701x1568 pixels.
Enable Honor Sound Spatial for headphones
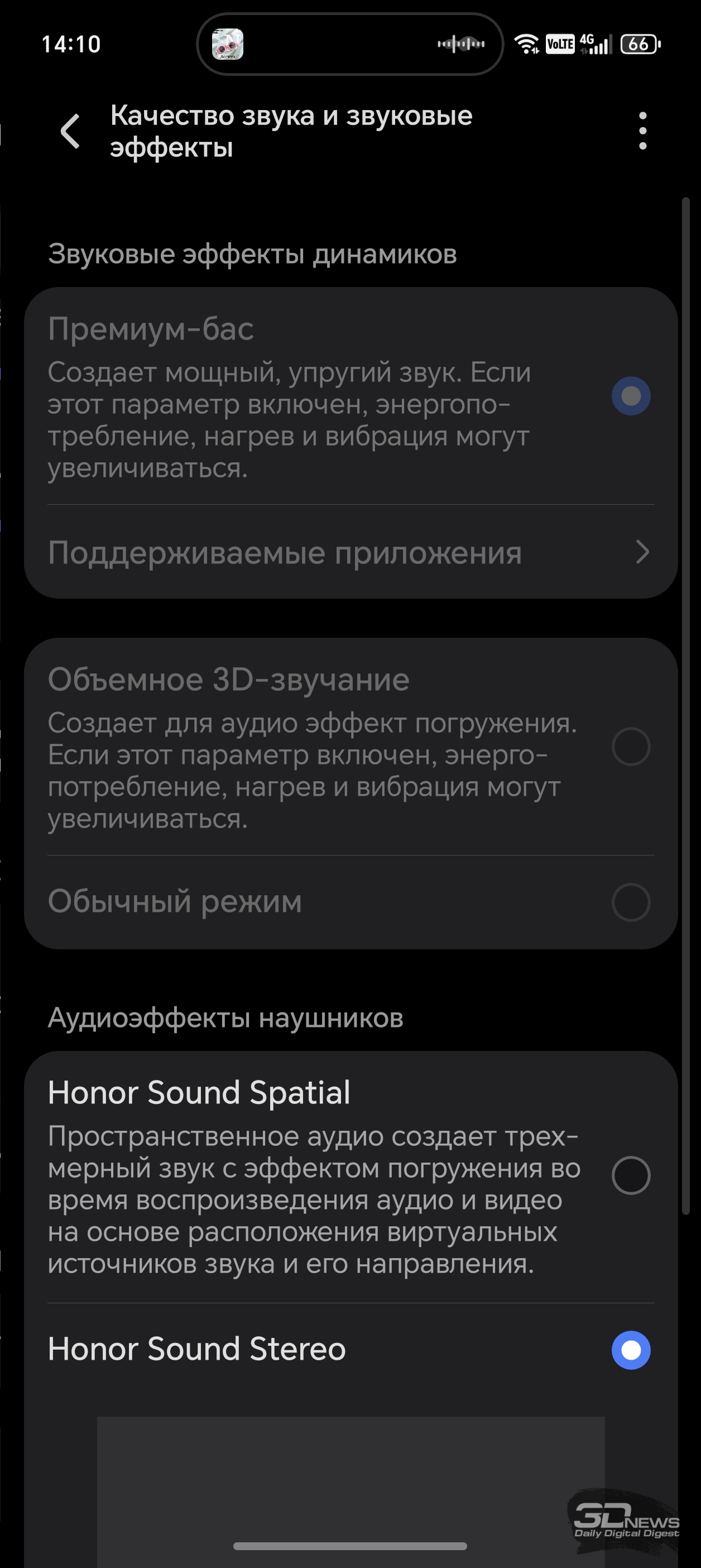(x=631, y=1175)
